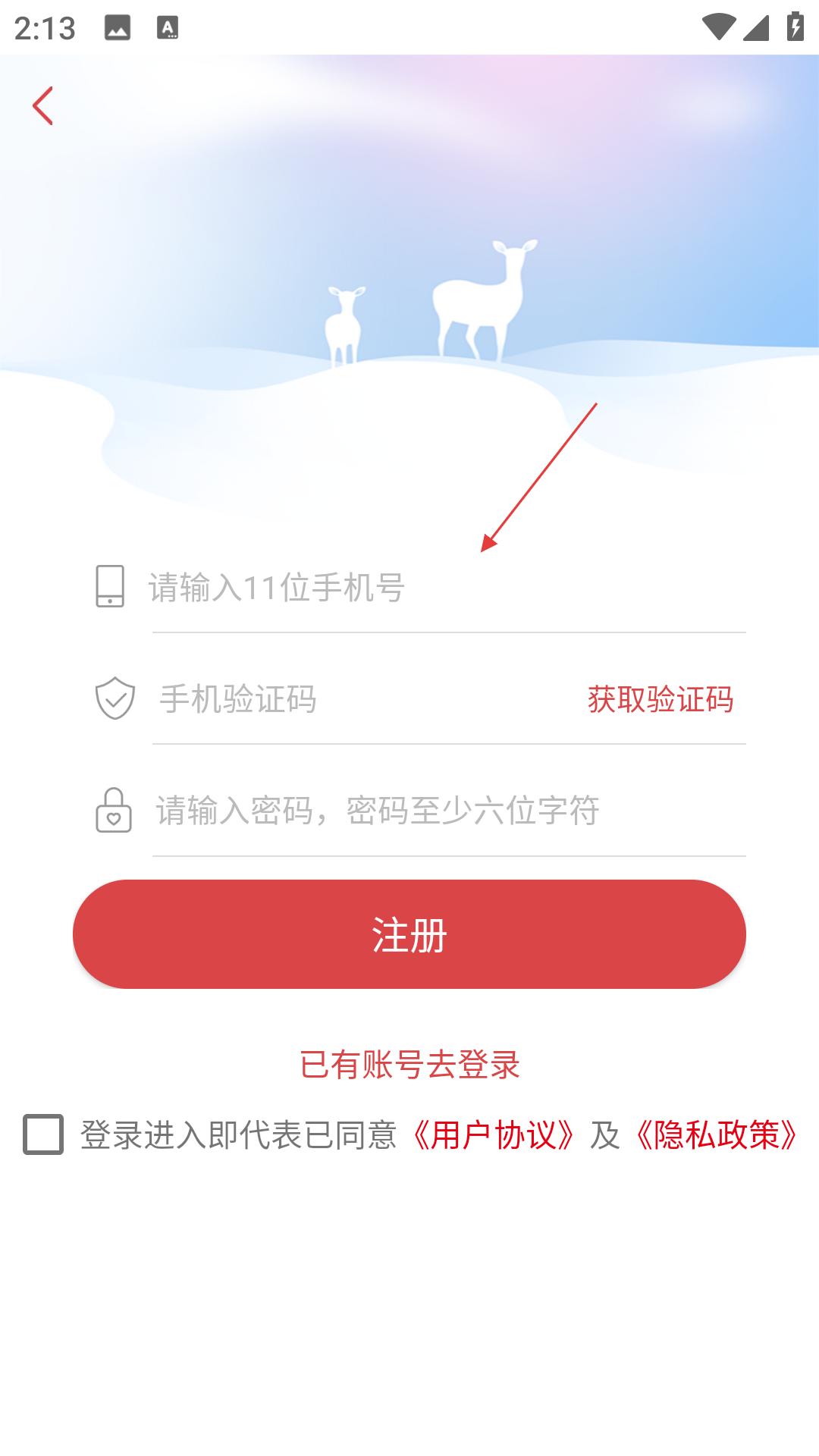Click the phone icon beside the number field
Image resolution: width=819 pixels, height=1456 pixels.
(x=112, y=585)
